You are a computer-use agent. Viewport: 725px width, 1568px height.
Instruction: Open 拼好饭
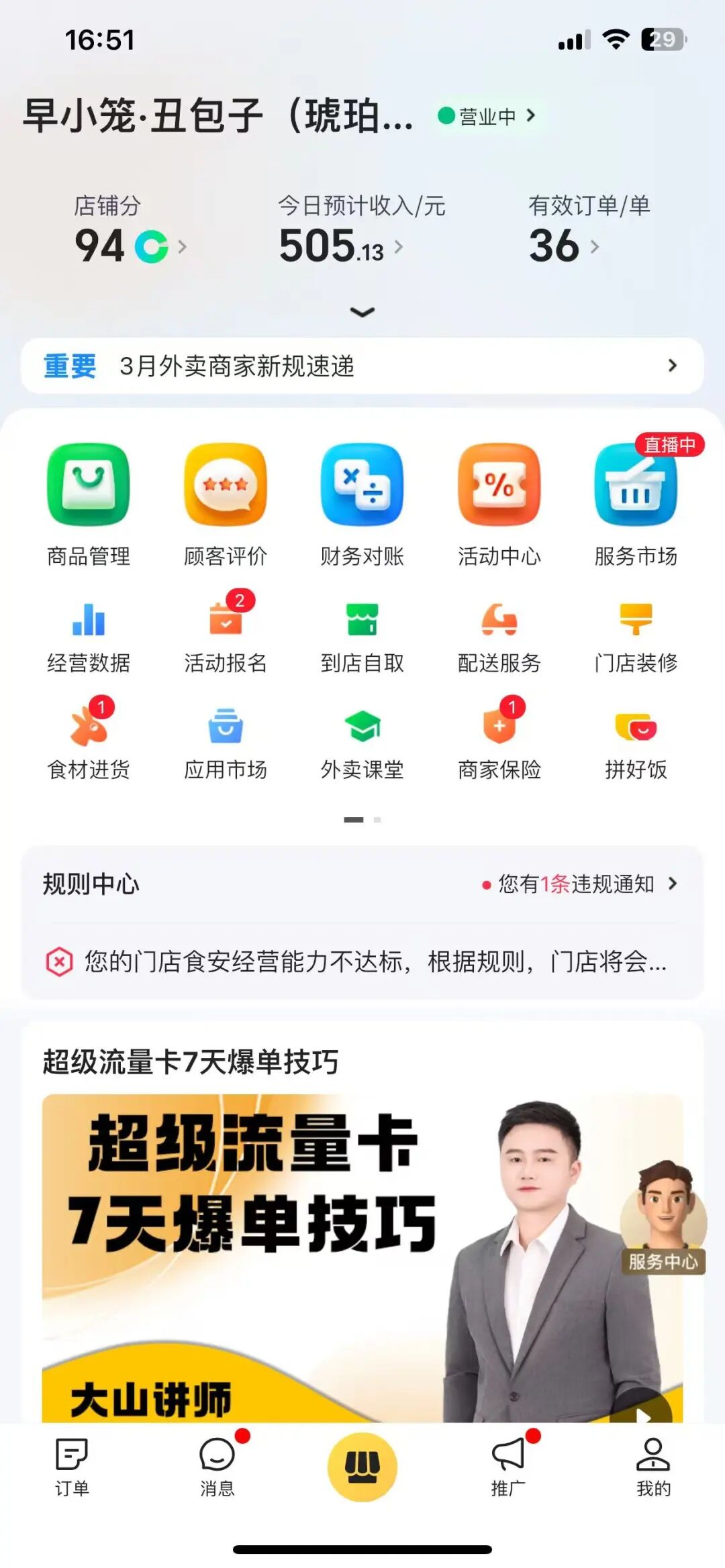[x=636, y=743]
